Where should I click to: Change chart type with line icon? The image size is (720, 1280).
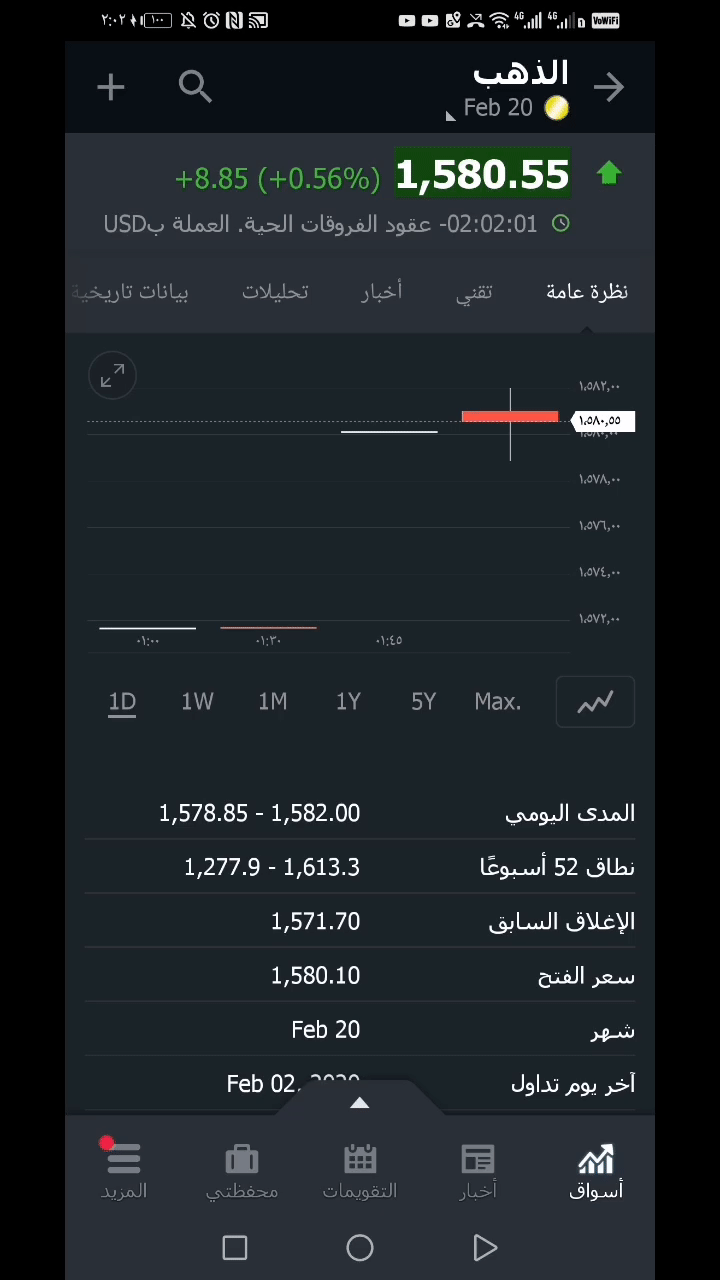tap(595, 702)
